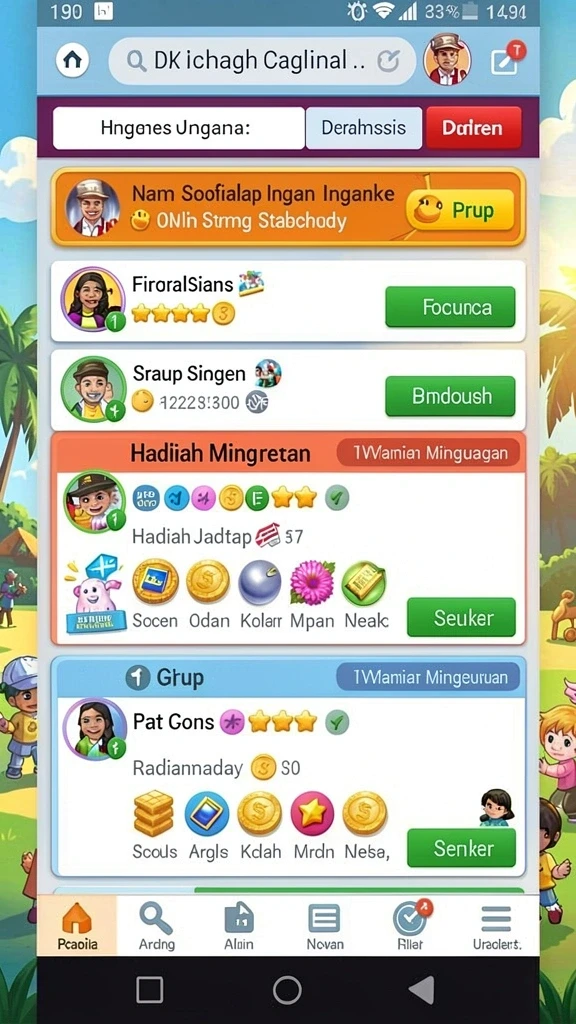
Task: Open 1Wamian Minguagan in Hadiiah Mingretan header
Action: (x=428, y=452)
